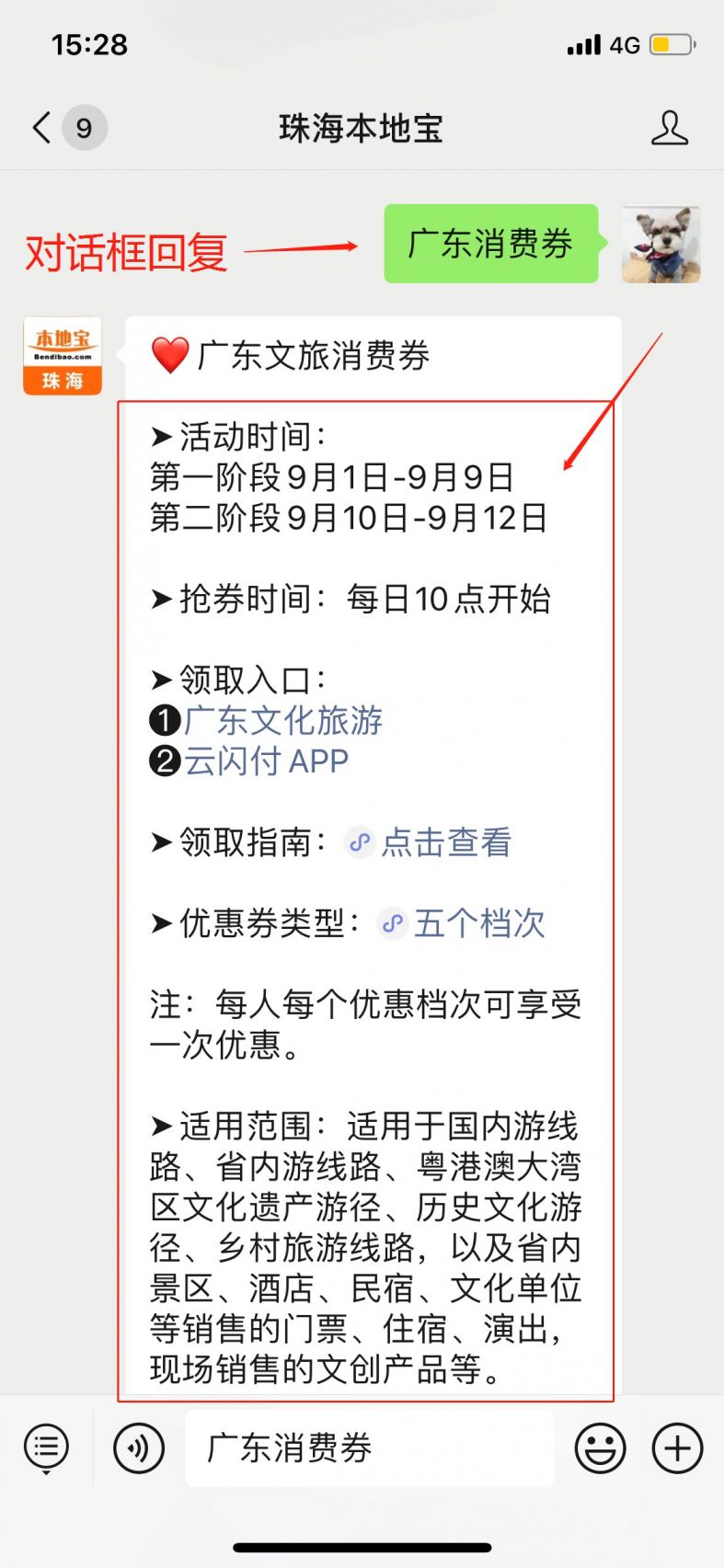Switch to voice input

tap(139, 1448)
